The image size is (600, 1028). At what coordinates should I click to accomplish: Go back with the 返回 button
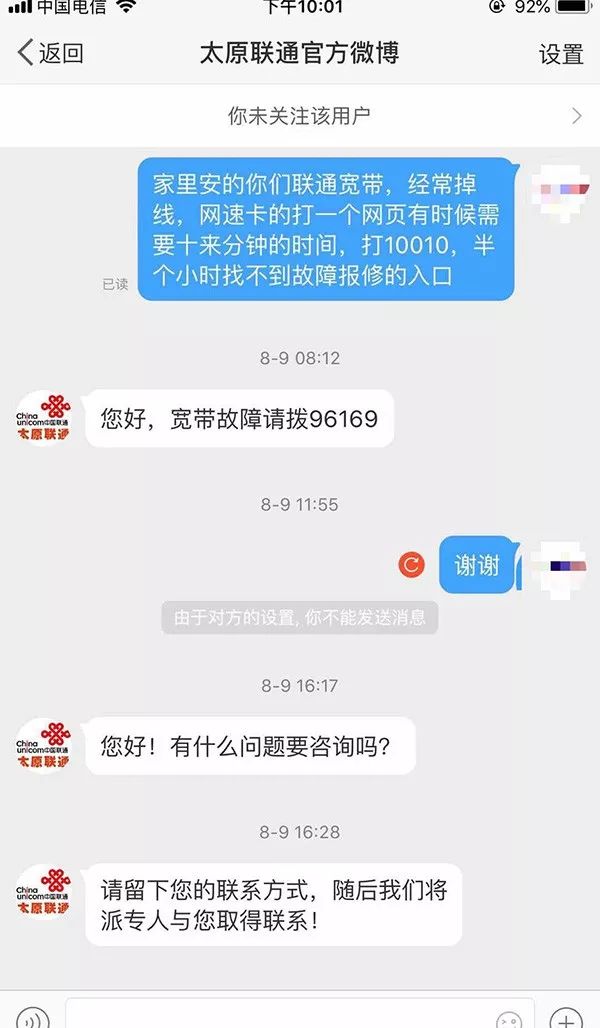tap(50, 52)
